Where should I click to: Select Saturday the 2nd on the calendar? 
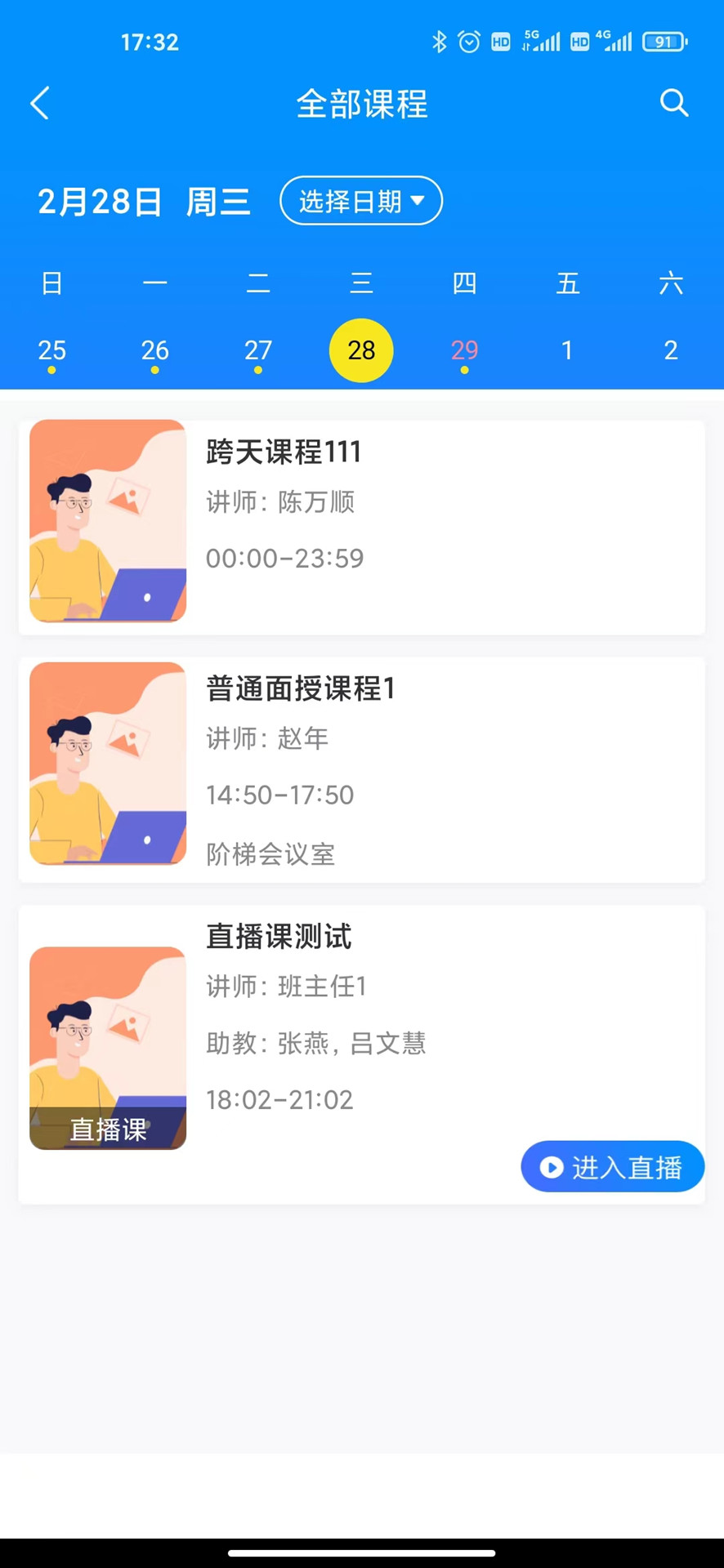(671, 350)
